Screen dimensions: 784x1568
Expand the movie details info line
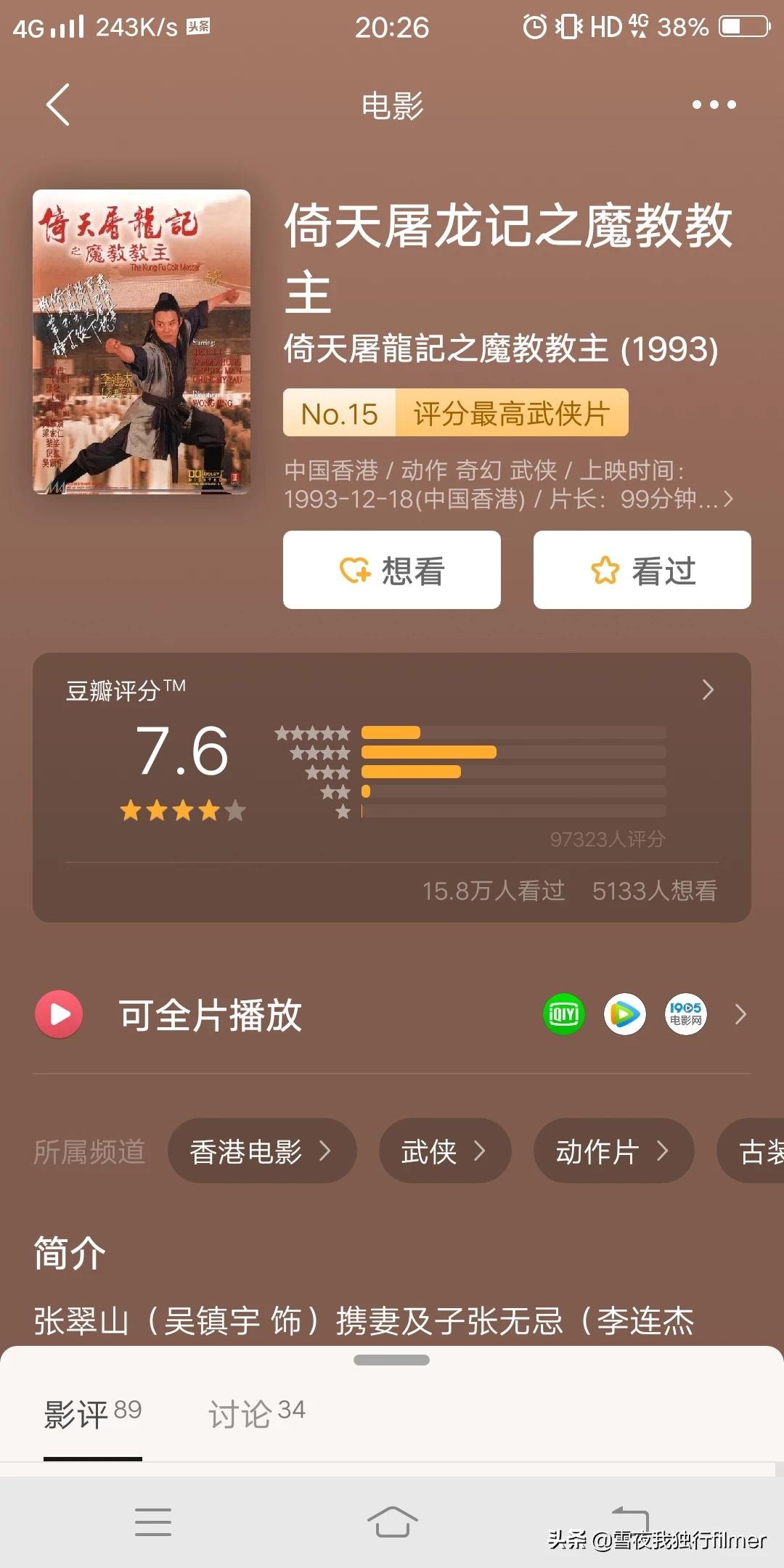(x=508, y=485)
